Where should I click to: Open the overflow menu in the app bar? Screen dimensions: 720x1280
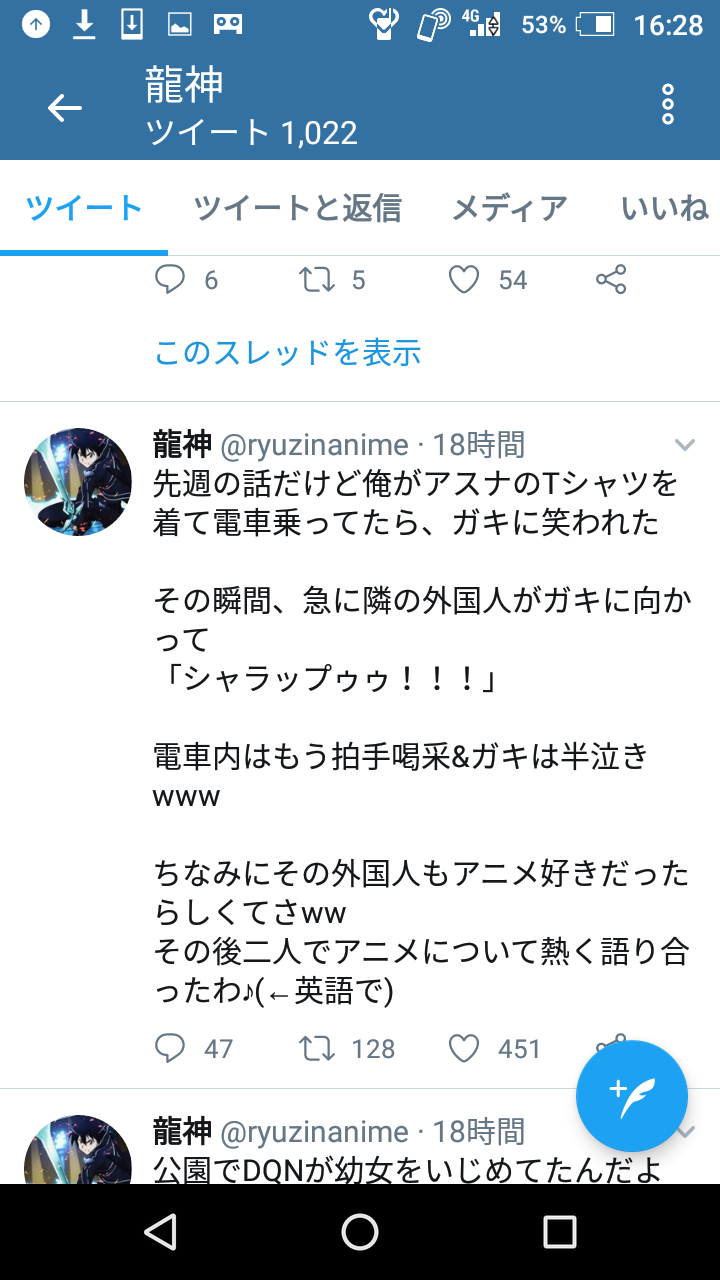click(667, 105)
